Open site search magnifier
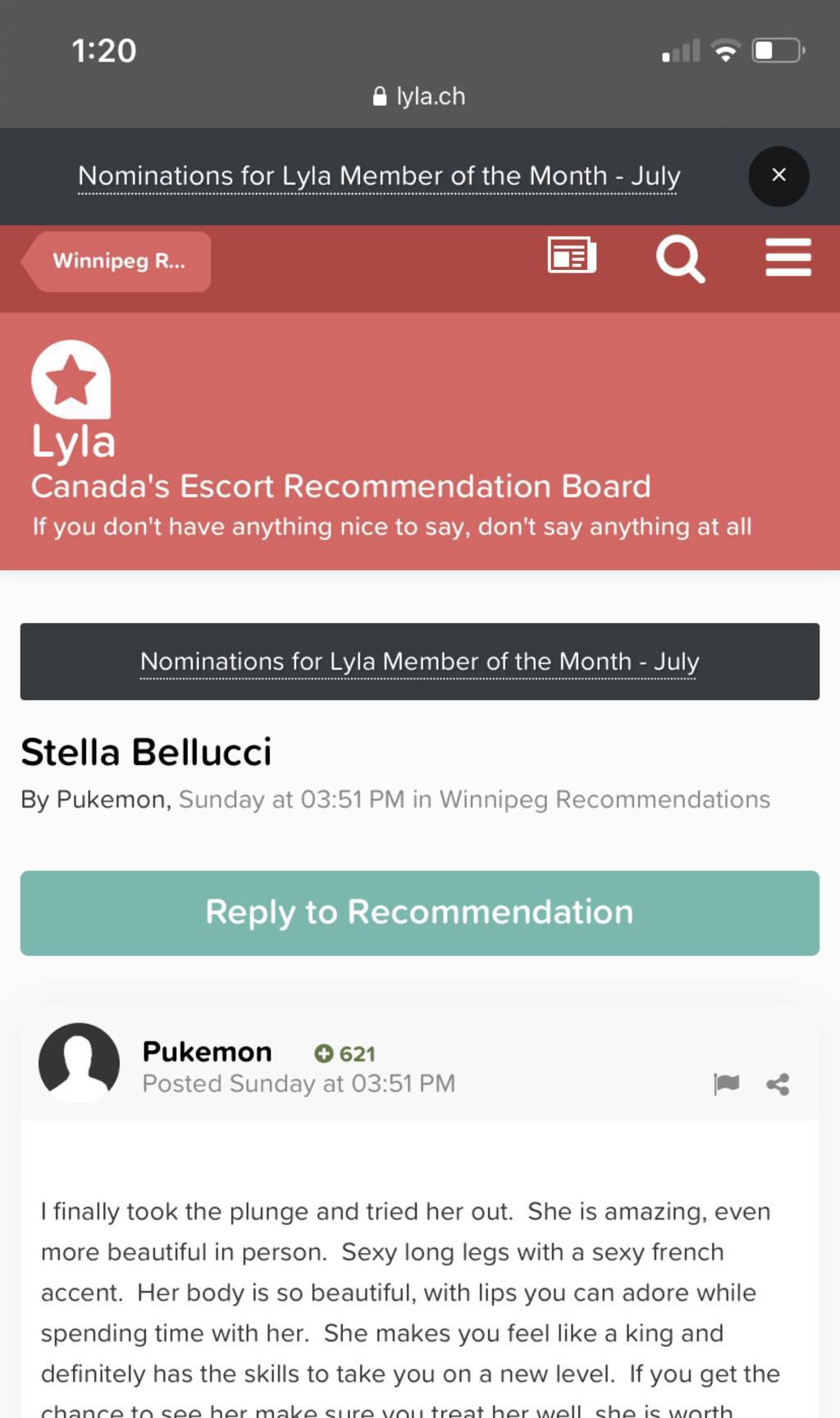 (x=680, y=258)
